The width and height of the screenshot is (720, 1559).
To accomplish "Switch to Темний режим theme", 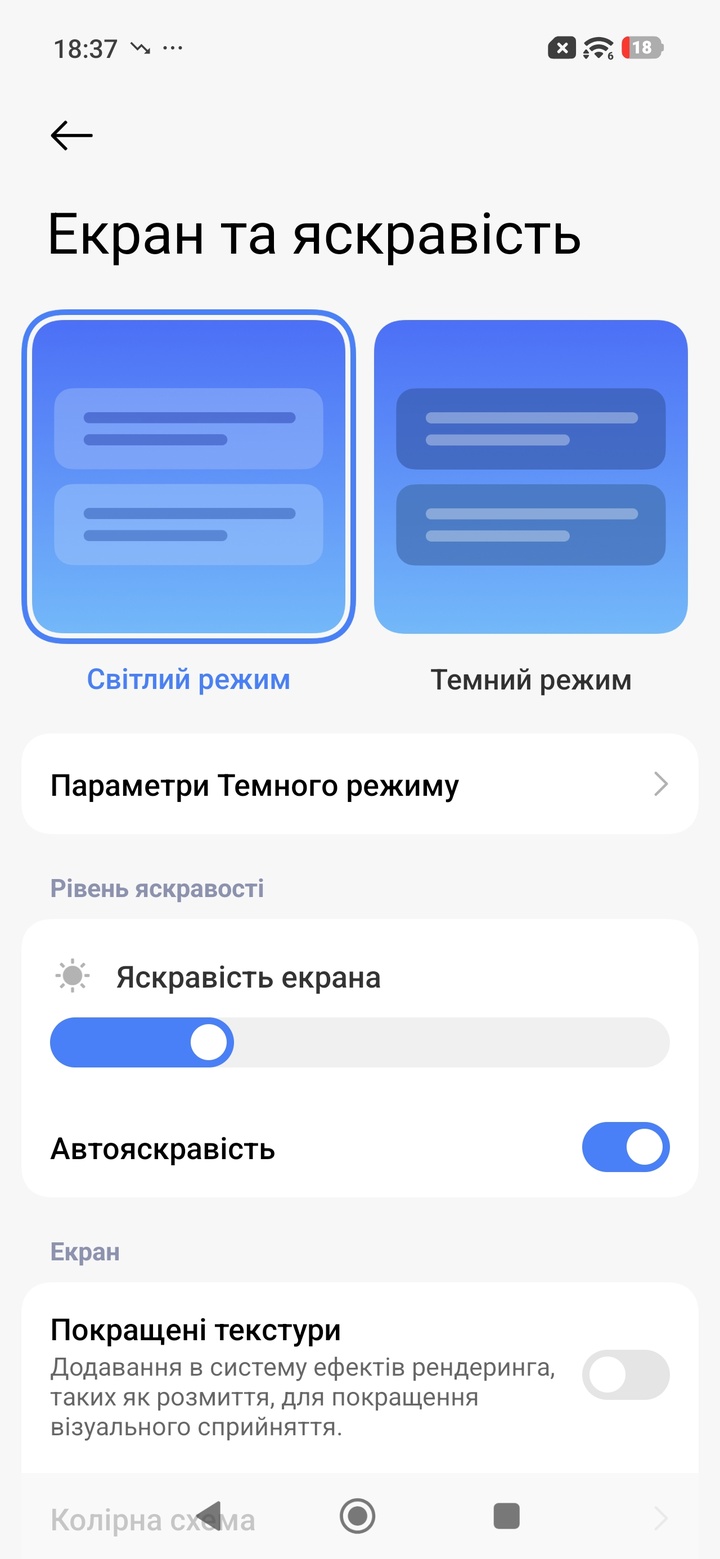I will pos(530,476).
